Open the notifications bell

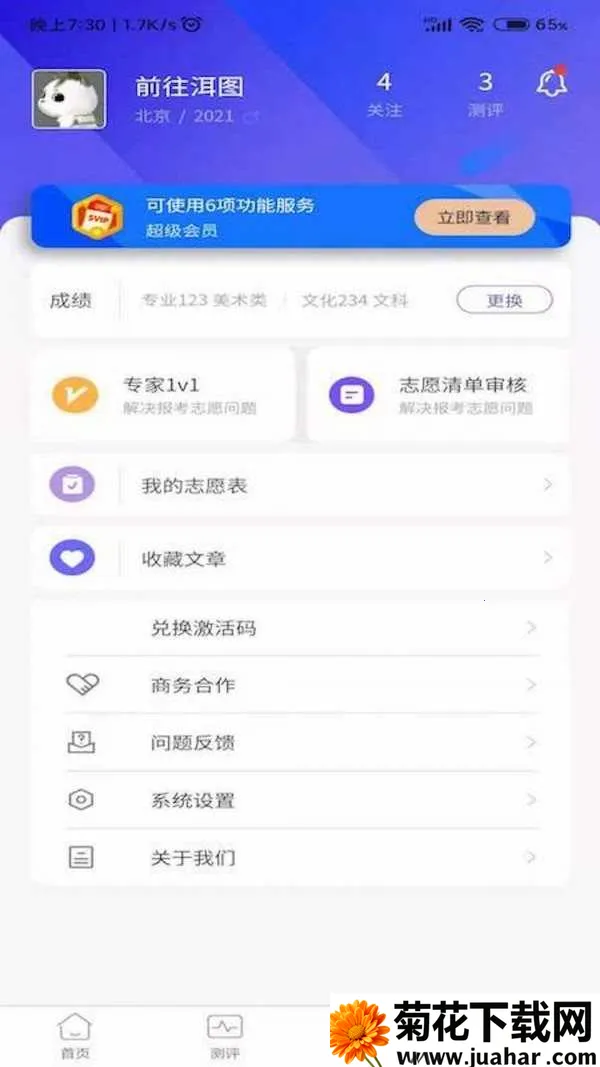click(551, 84)
